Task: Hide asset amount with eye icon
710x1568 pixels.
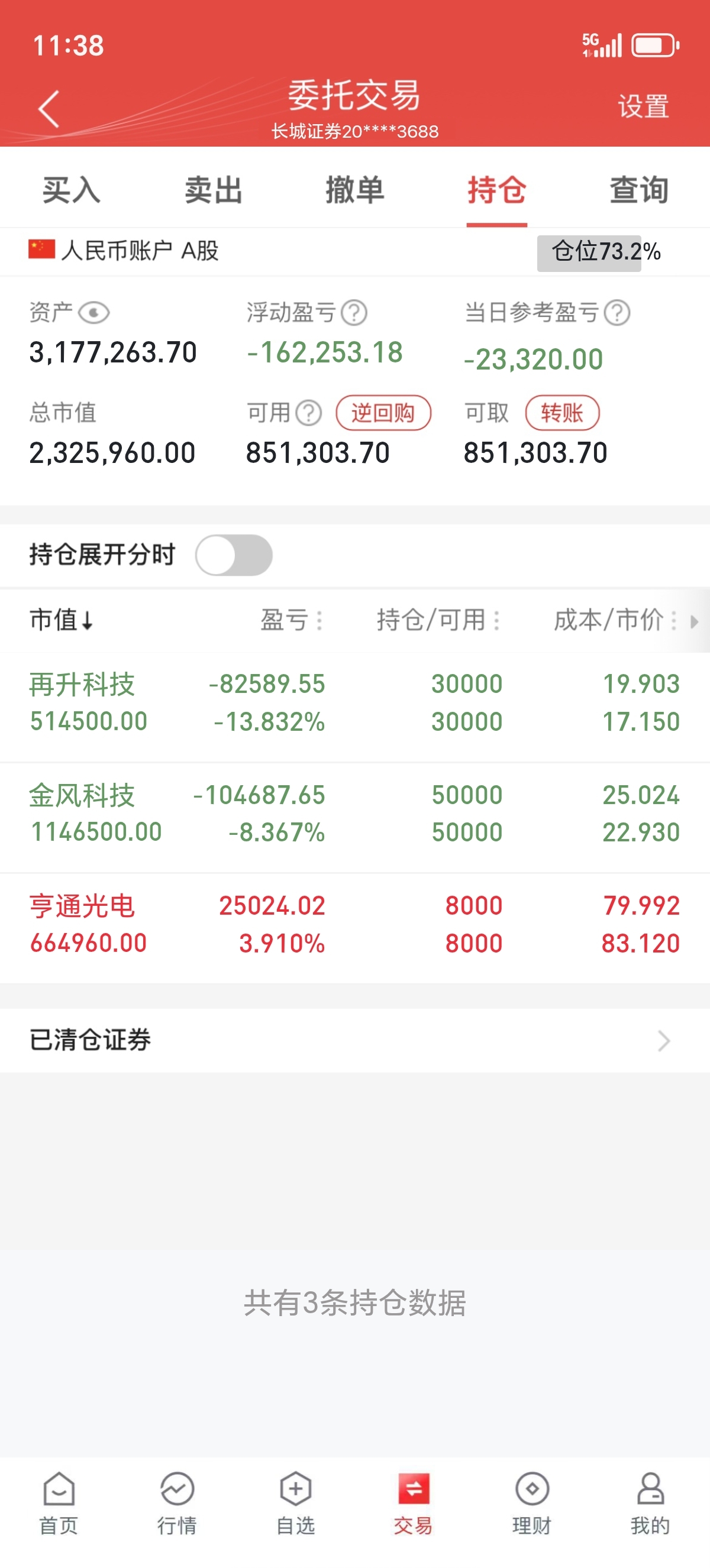Action: click(93, 313)
